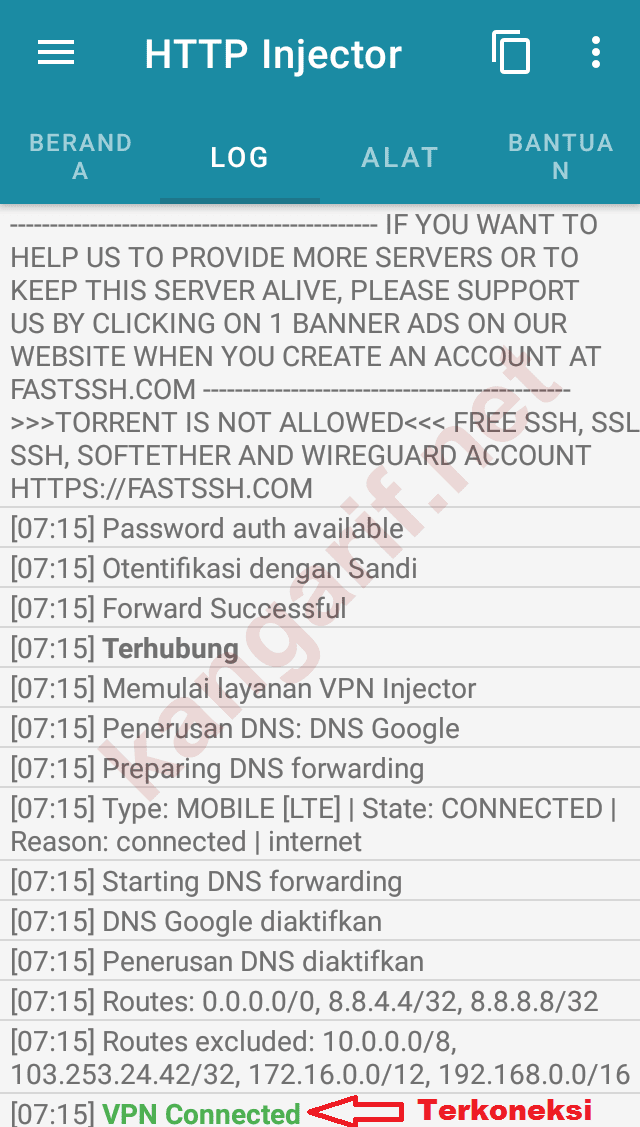
Task: Switch to the Alat tab
Action: (400, 157)
